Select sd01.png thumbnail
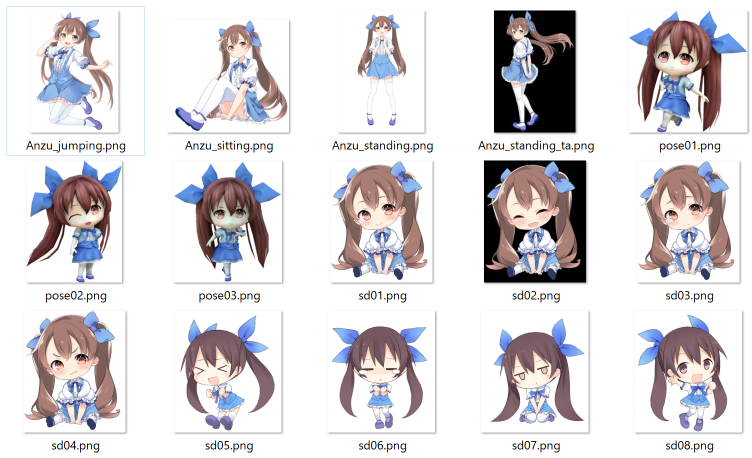 (x=382, y=222)
